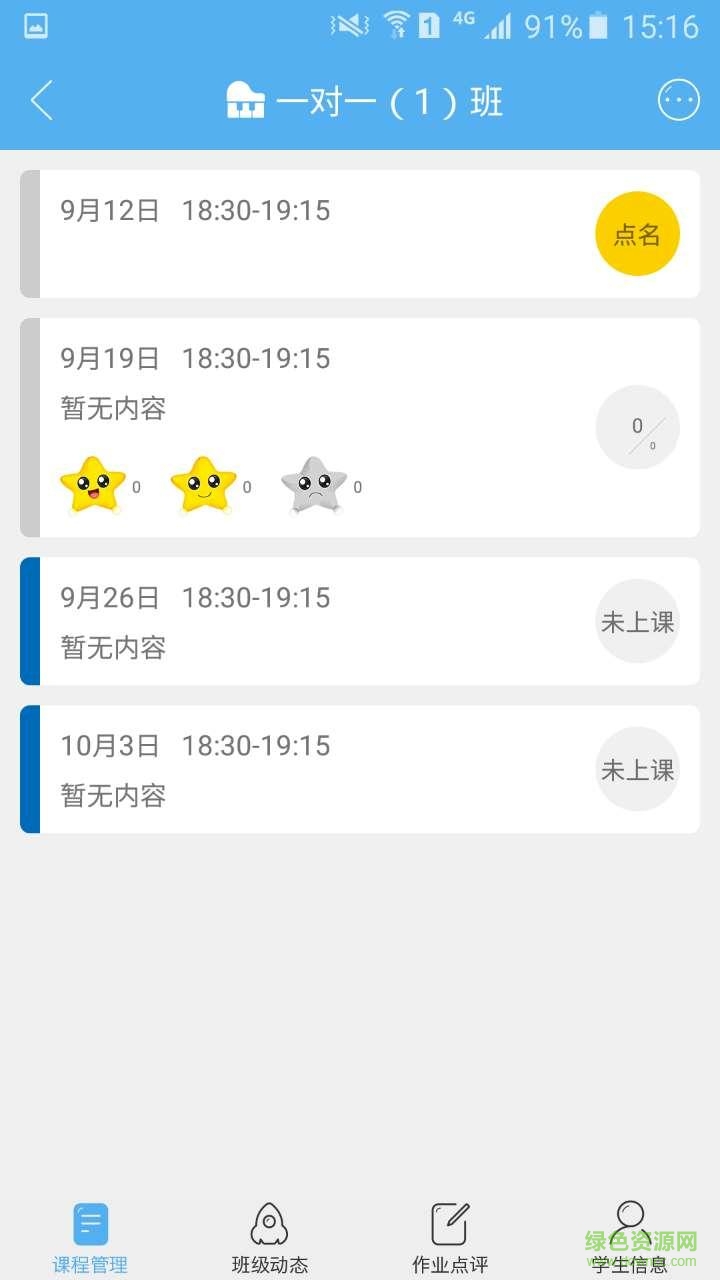Open the 作业点评 tab
The image size is (720, 1280).
tap(450, 1238)
